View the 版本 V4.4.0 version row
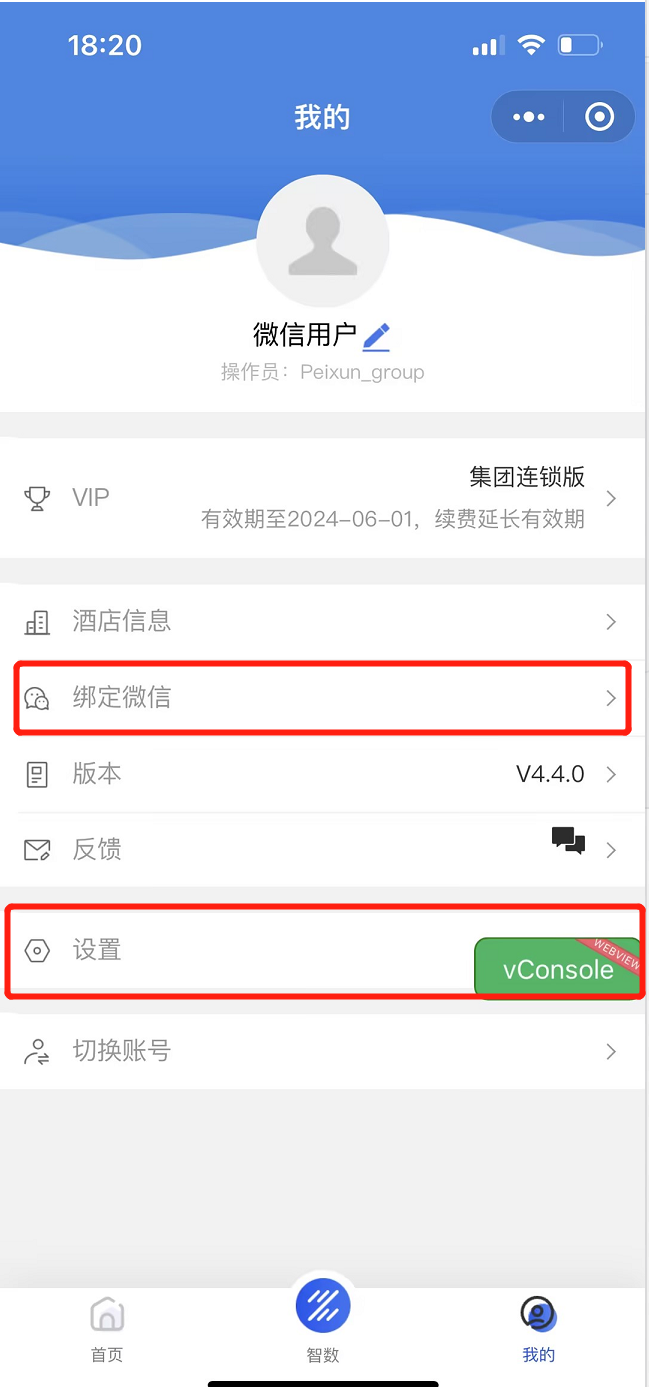 coord(322,774)
